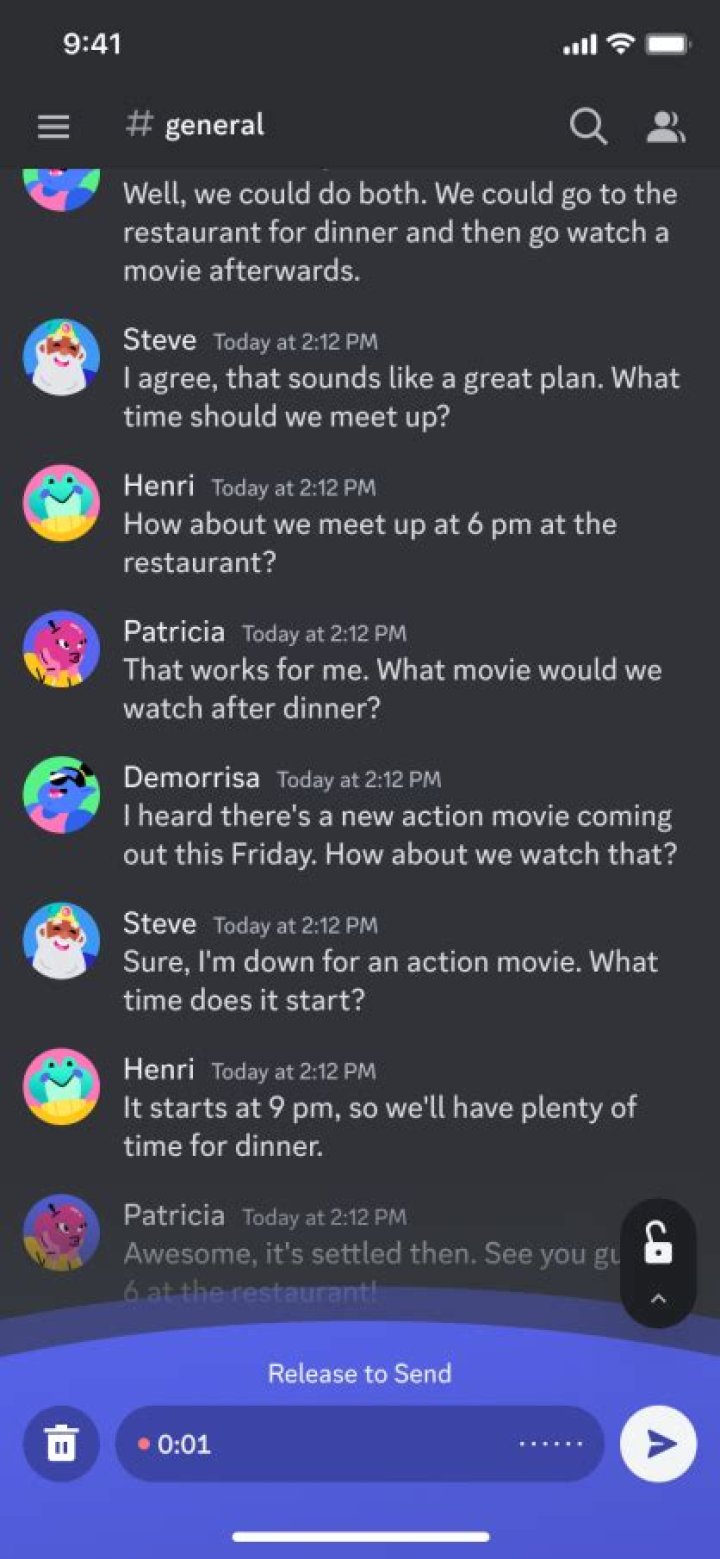Open the hamburger drawer menu

[53, 127]
